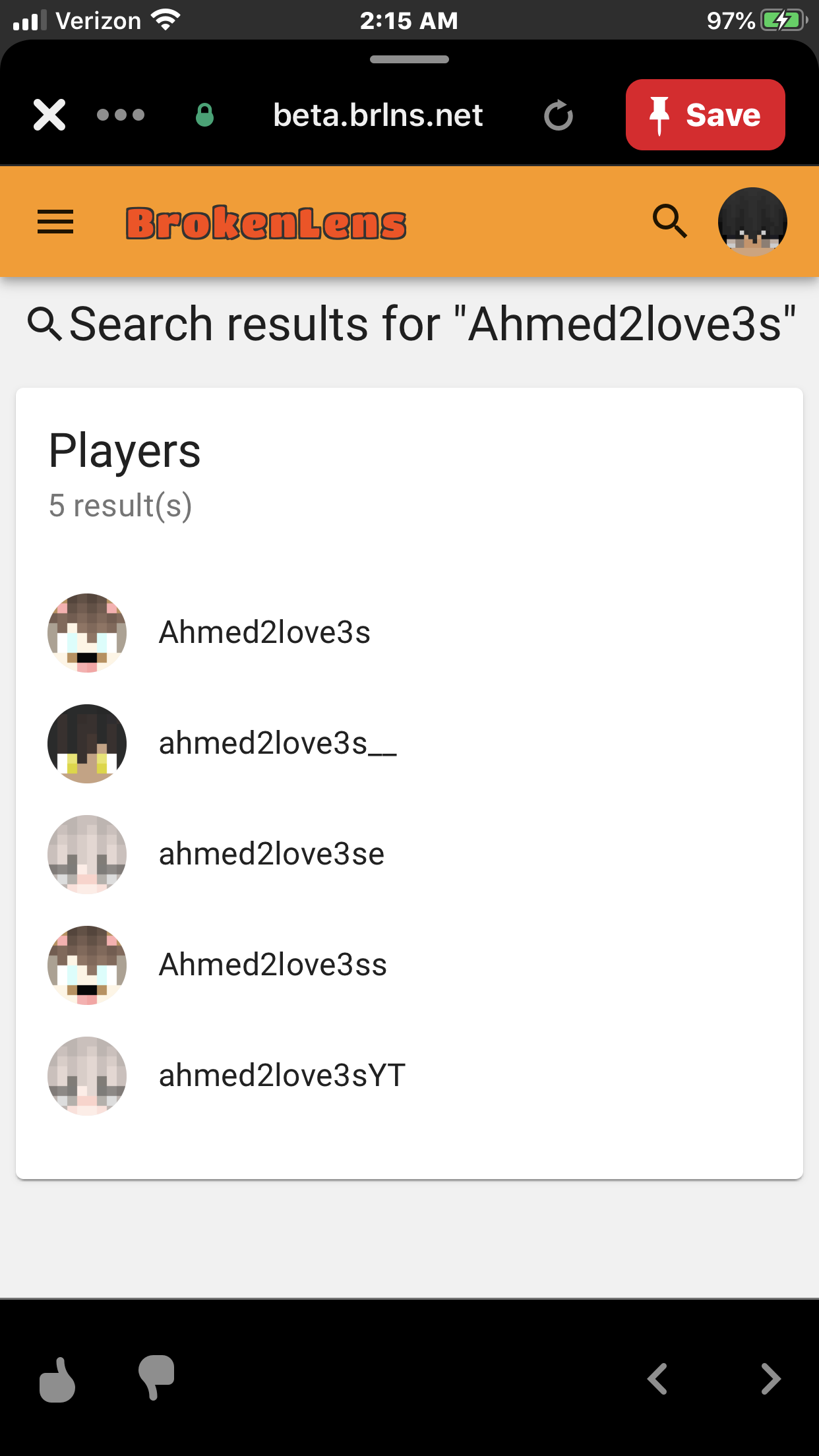Give a thumbs up
The image size is (819, 1456).
(57, 1378)
